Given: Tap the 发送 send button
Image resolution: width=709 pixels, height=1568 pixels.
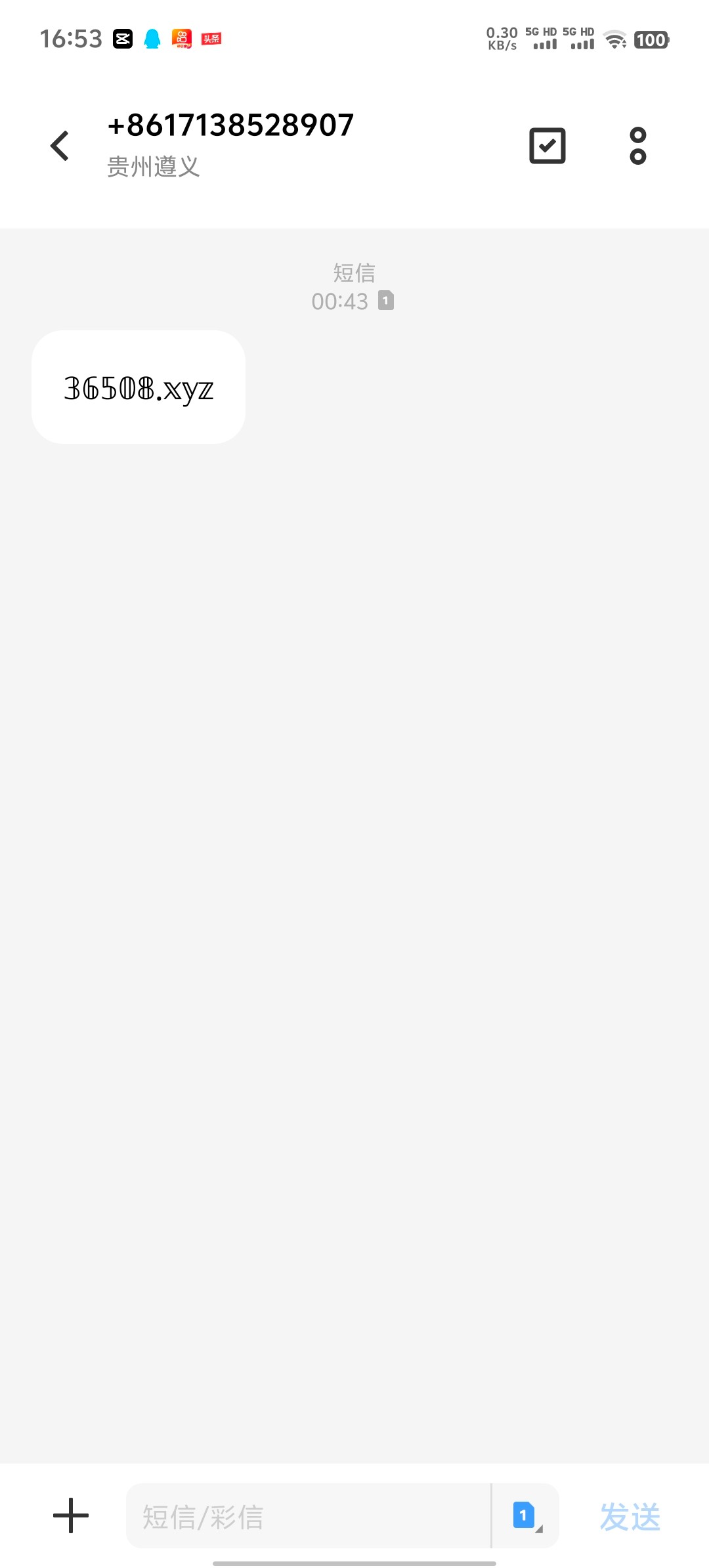Looking at the screenshot, I should tap(630, 1517).
